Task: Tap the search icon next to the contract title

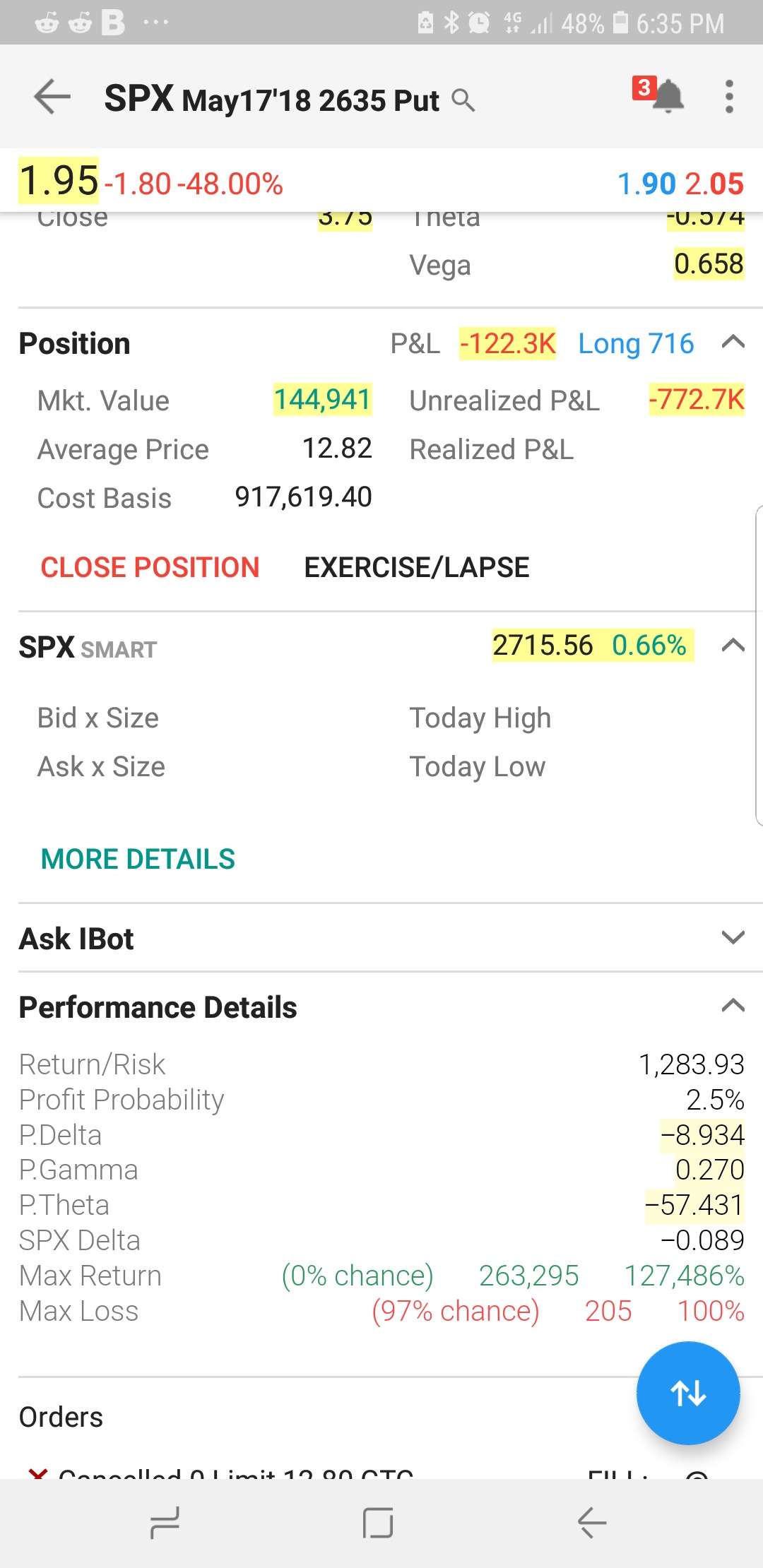Action: tap(463, 100)
